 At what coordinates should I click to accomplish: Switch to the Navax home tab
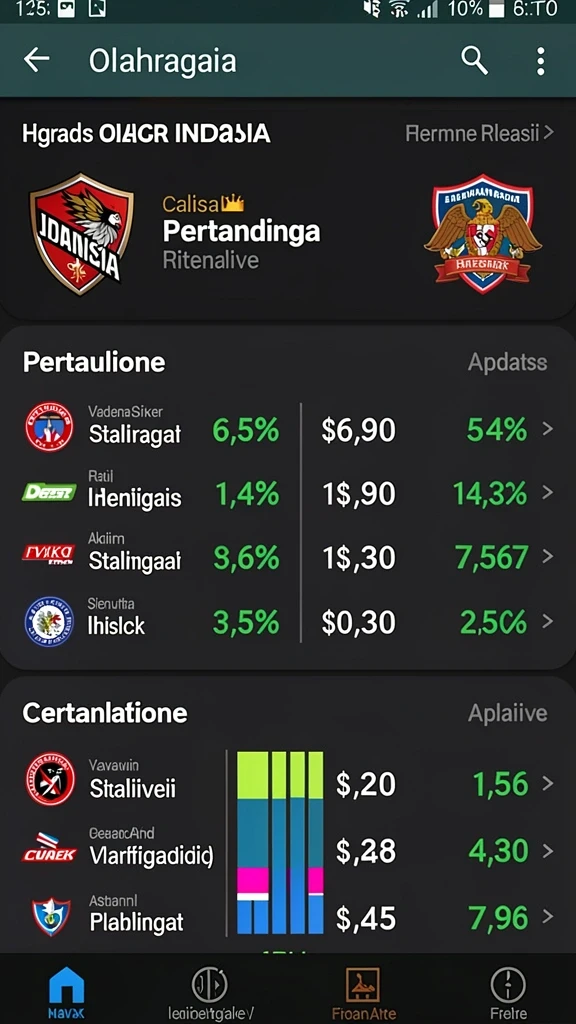(67, 993)
